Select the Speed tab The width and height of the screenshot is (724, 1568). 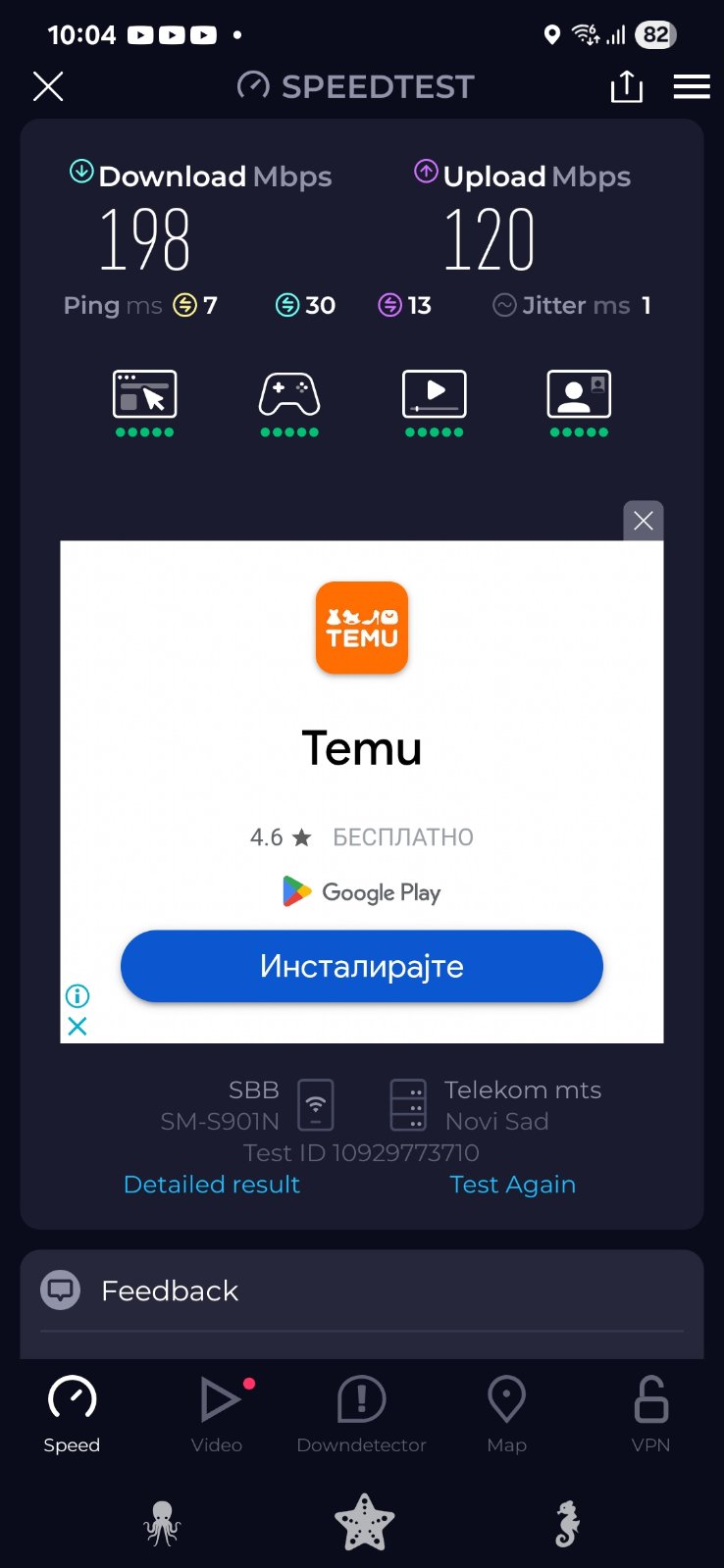coord(72,1414)
